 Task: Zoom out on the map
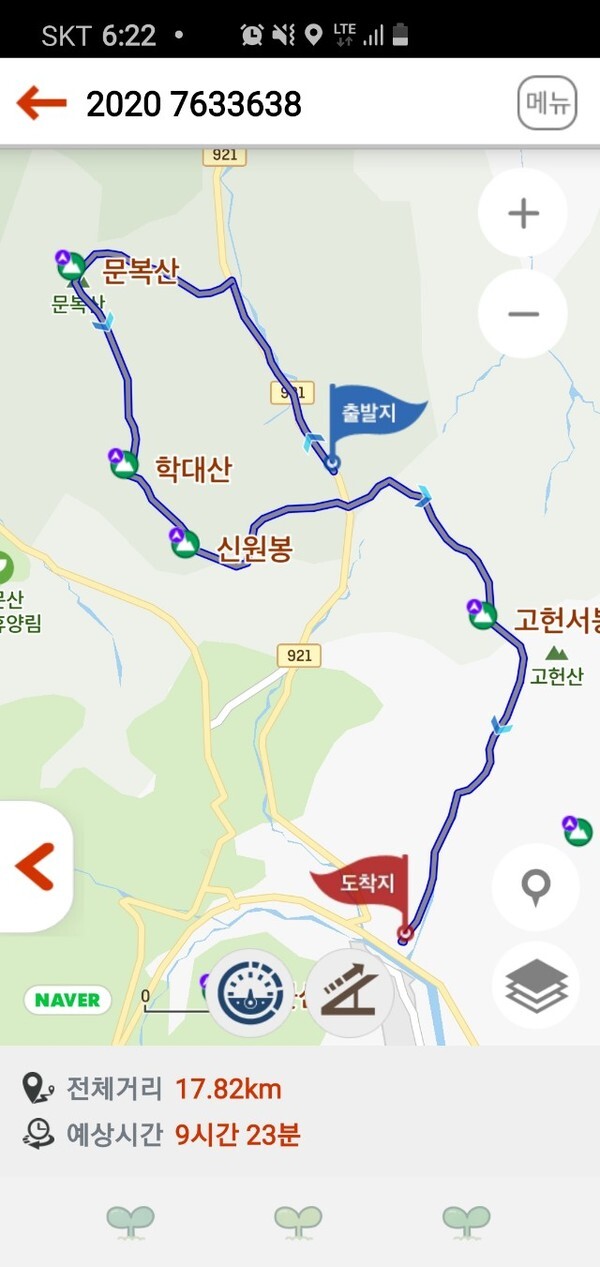(x=523, y=314)
